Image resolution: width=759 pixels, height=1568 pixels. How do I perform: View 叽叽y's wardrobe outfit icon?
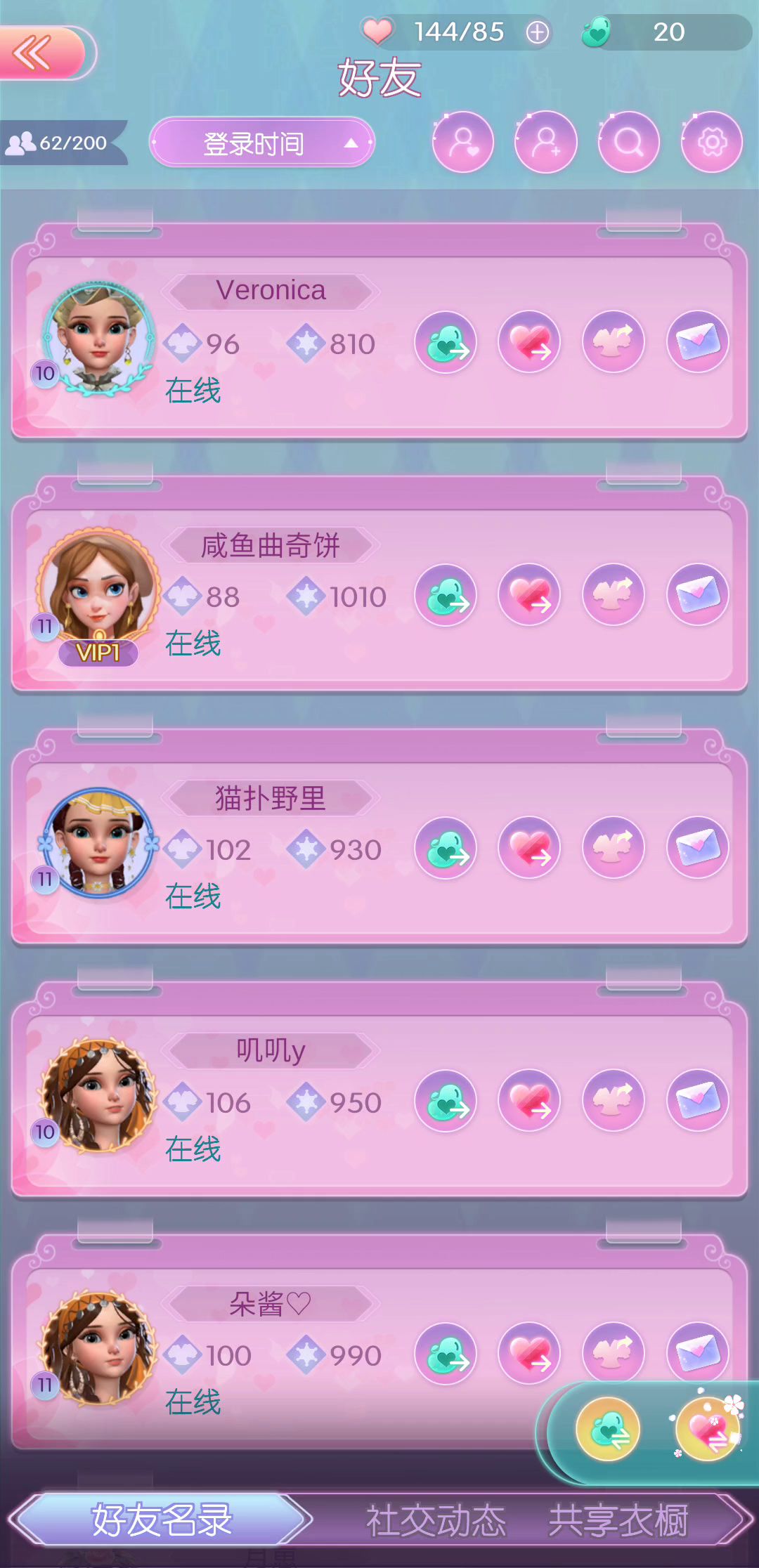pos(614,1102)
